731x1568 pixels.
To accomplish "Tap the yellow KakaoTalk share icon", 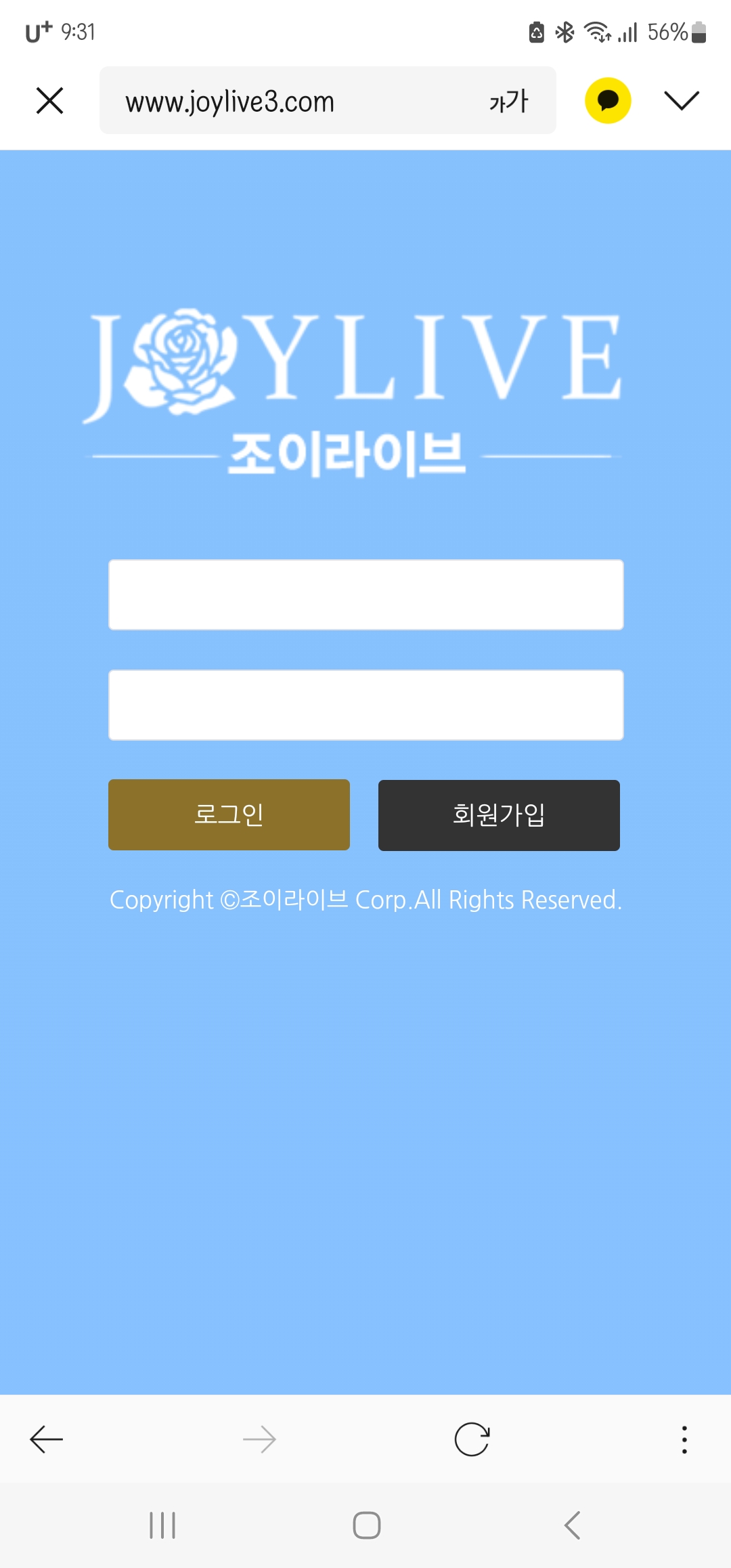I will [608, 101].
